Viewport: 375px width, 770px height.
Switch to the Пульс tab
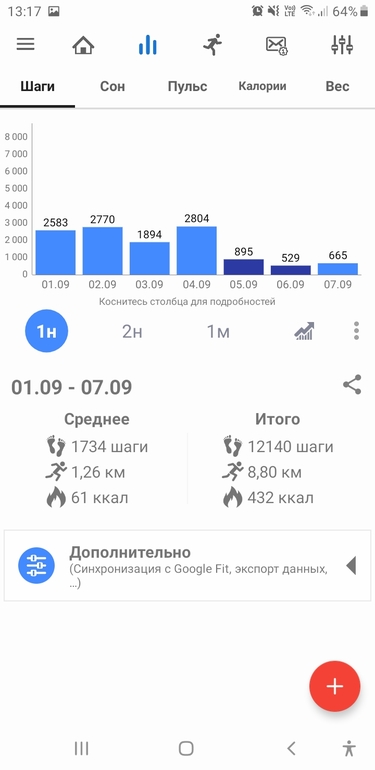coord(188,86)
